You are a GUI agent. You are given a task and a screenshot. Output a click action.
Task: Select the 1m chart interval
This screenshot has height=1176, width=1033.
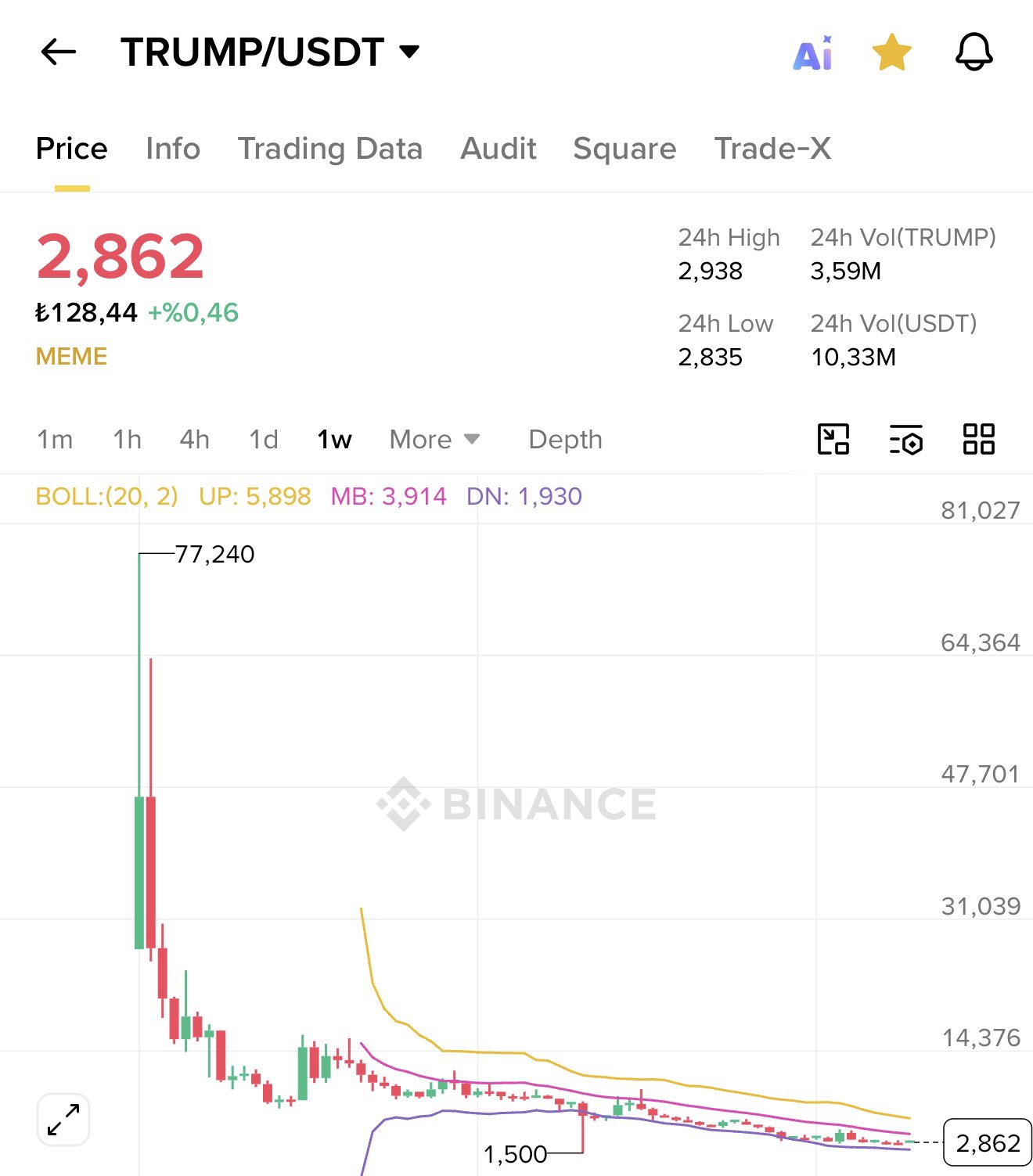pyautogui.click(x=55, y=440)
